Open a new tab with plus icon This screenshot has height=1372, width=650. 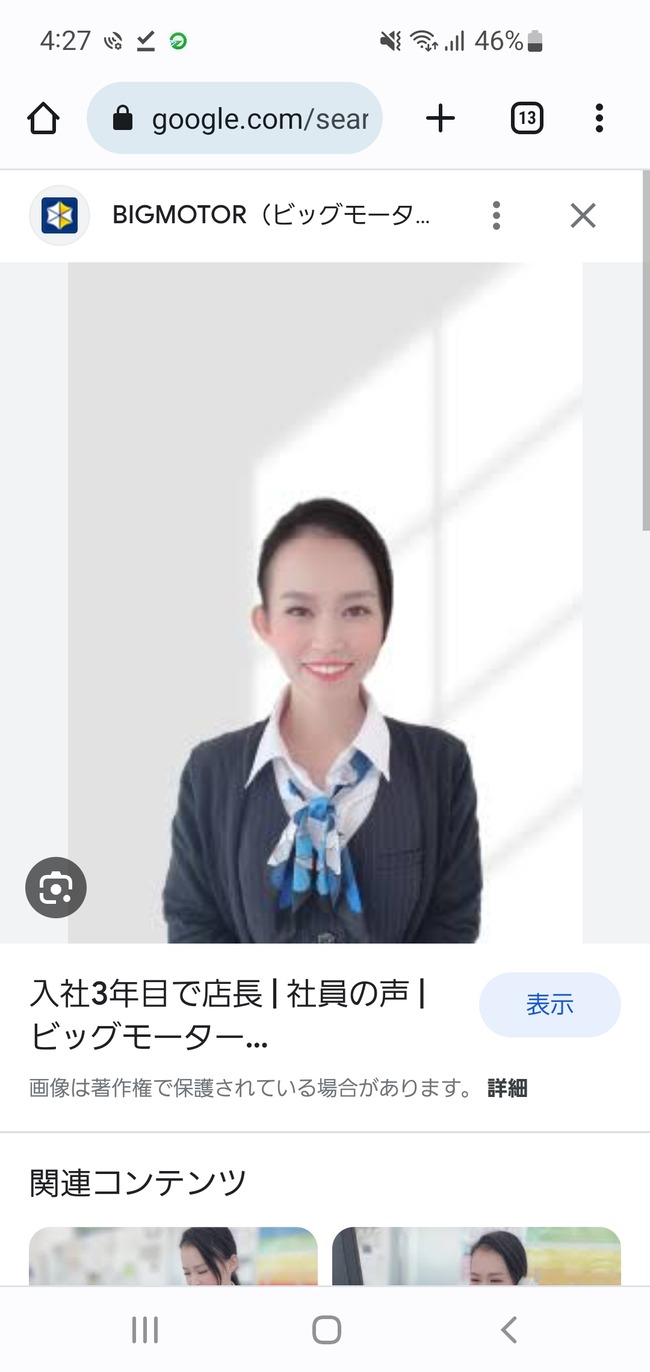[x=440, y=119]
